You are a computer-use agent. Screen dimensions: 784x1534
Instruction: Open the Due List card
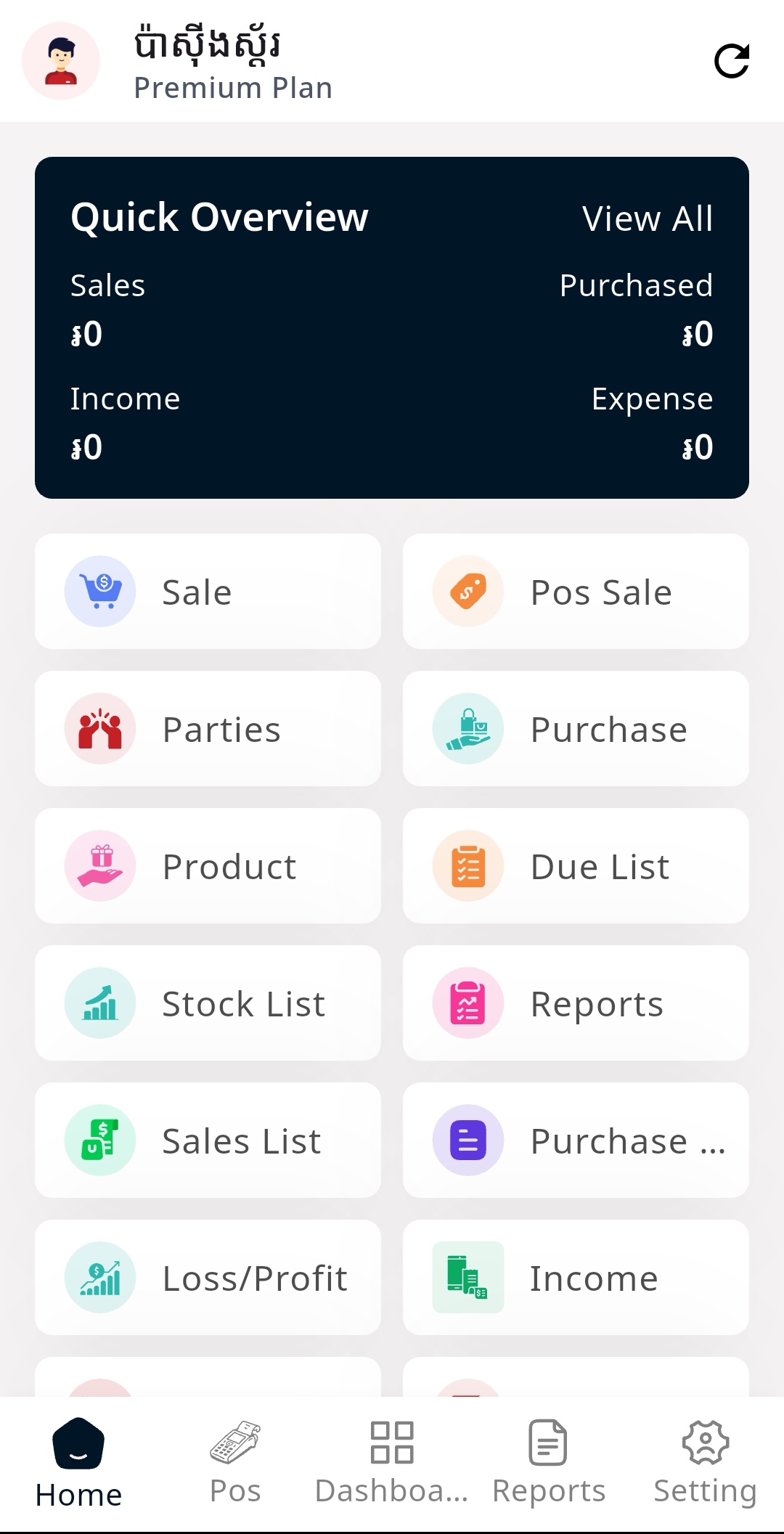point(576,866)
